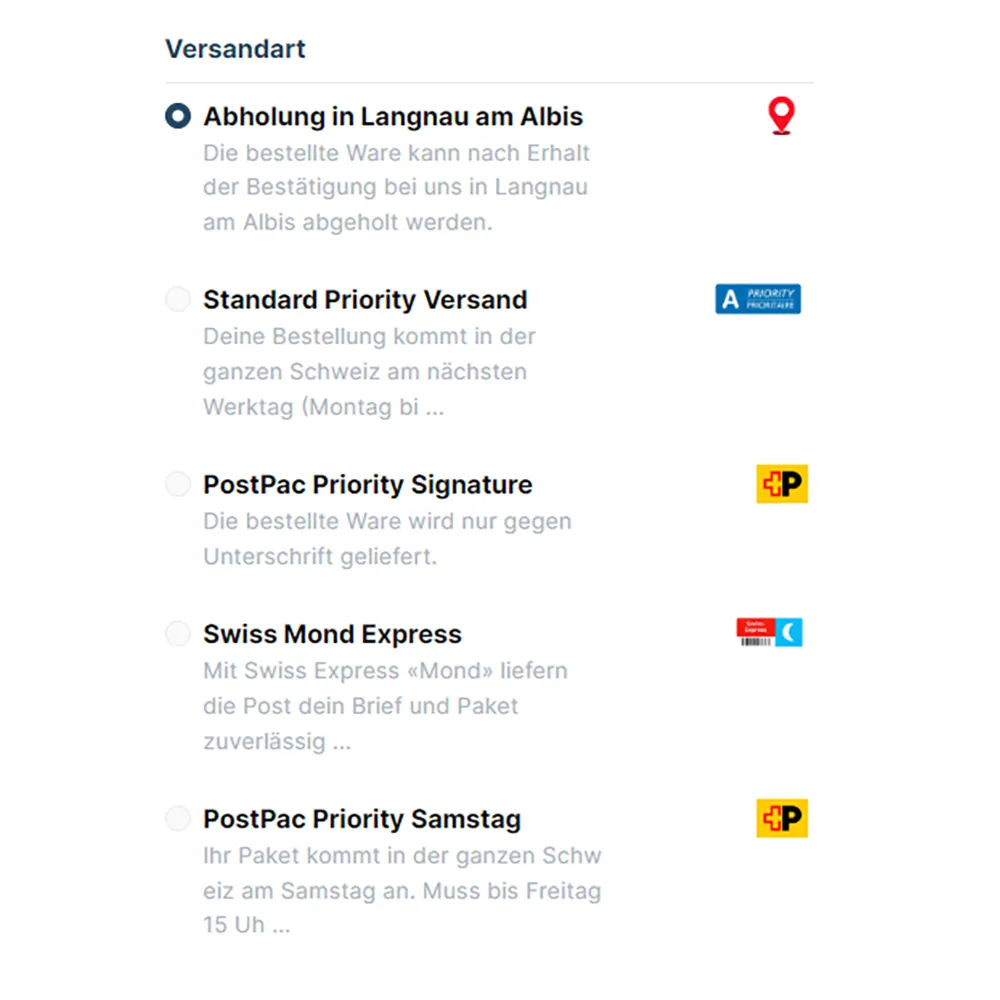Viewport: 1000px width, 1000px height.
Task: Choose Standard Priority Versand option
Action: (178, 299)
